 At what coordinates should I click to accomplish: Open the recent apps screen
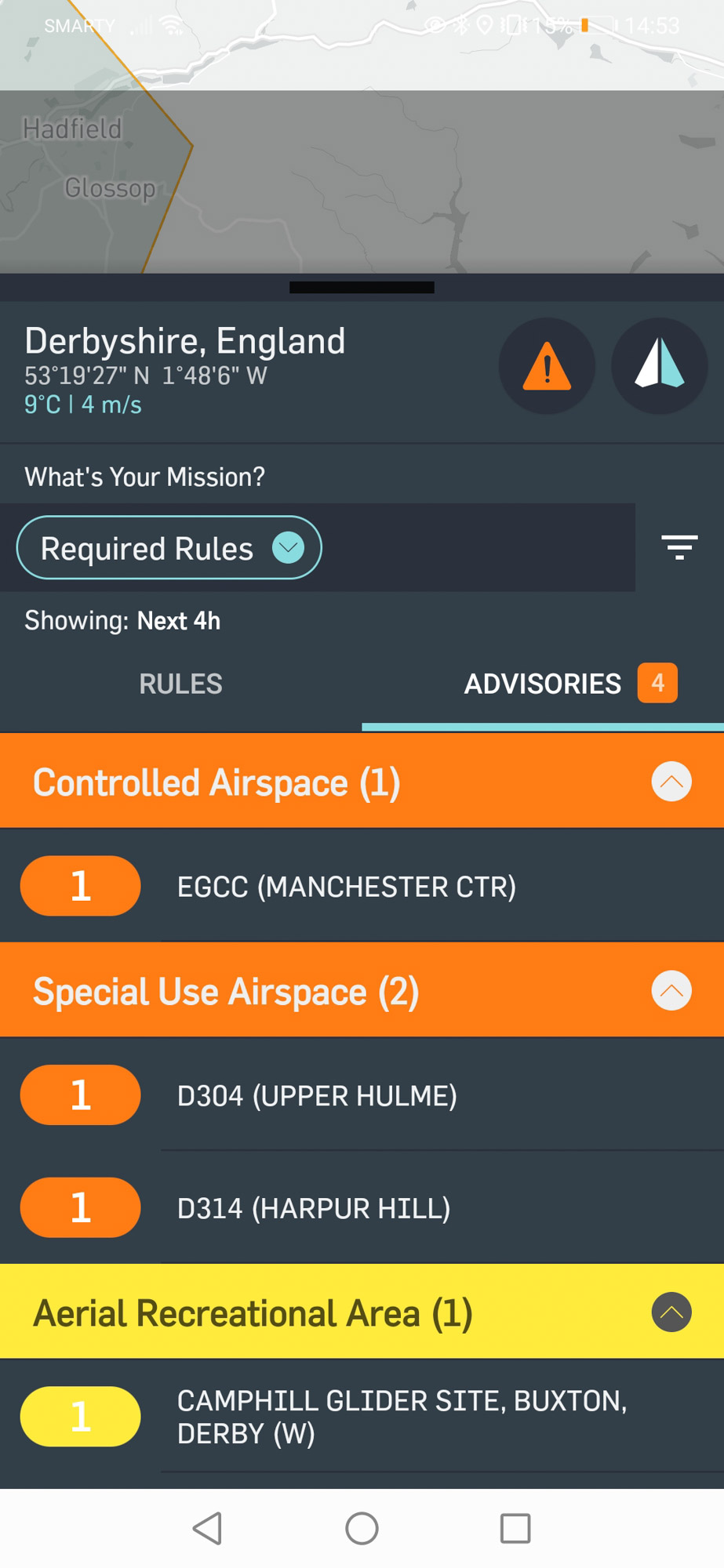click(515, 1528)
